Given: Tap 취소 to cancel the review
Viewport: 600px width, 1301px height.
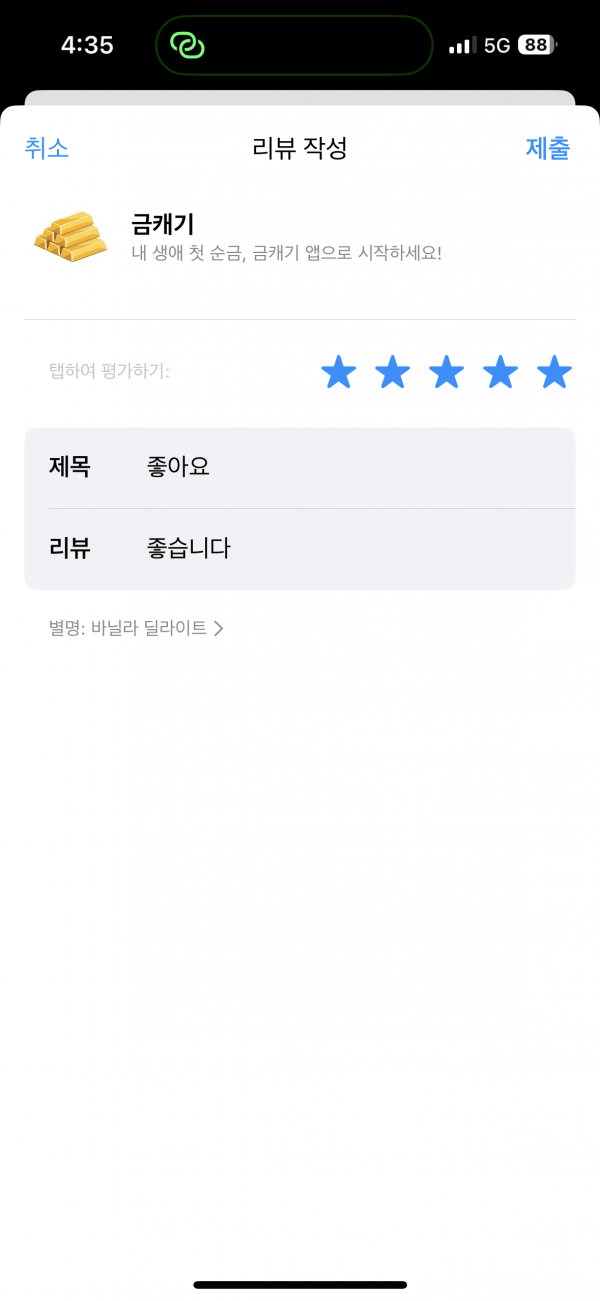Looking at the screenshot, I should click(x=47, y=149).
